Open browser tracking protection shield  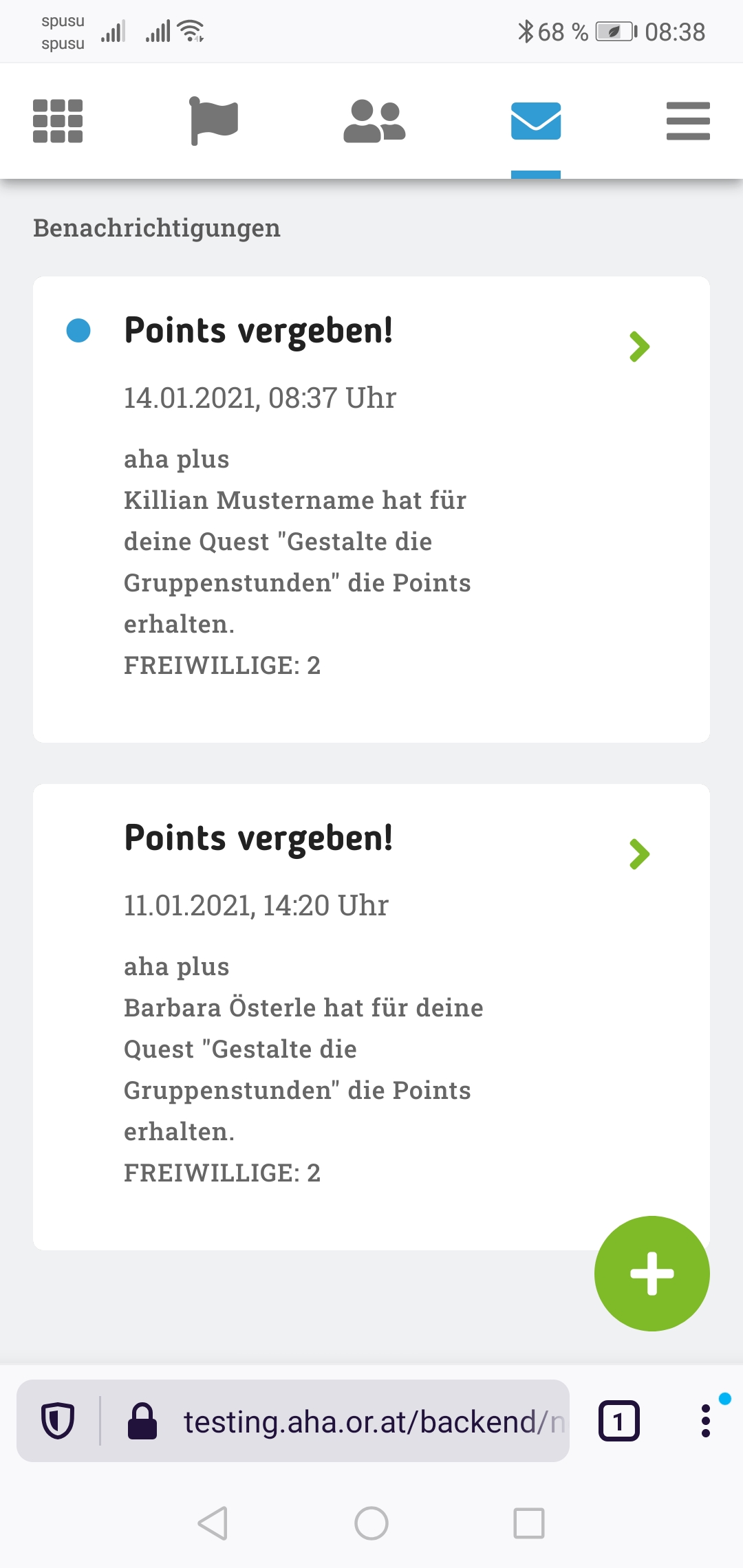coord(58,1421)
